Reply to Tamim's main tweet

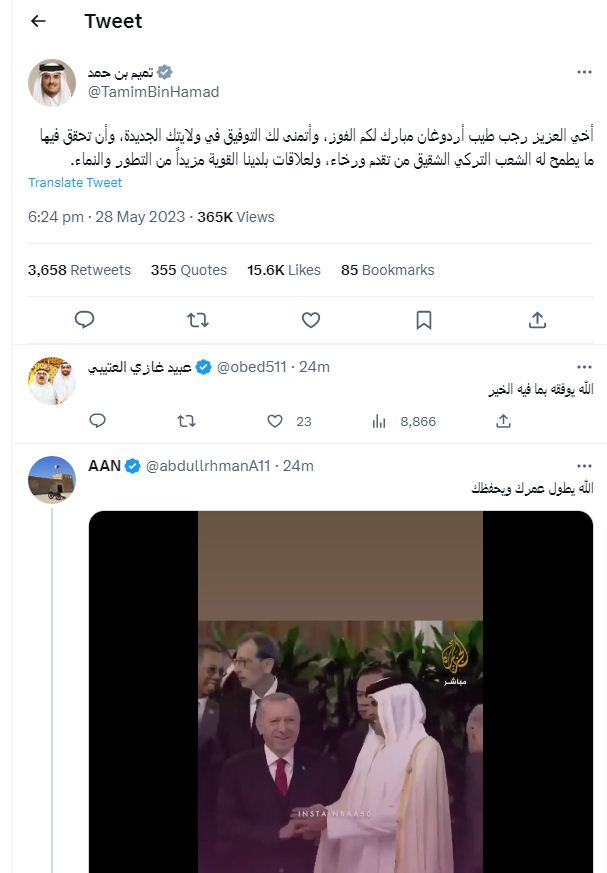click(x=85, y=319)
